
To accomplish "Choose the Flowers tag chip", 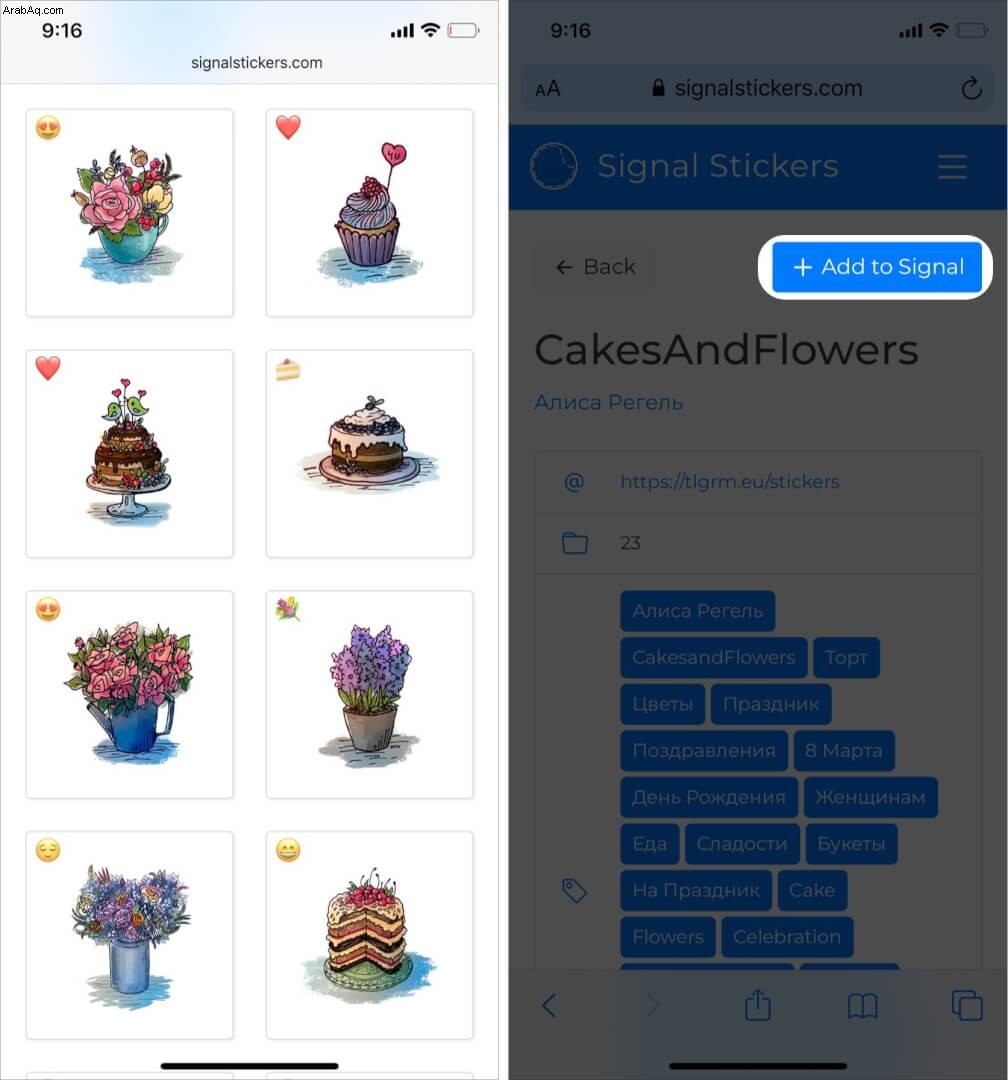I will point(667,937).
